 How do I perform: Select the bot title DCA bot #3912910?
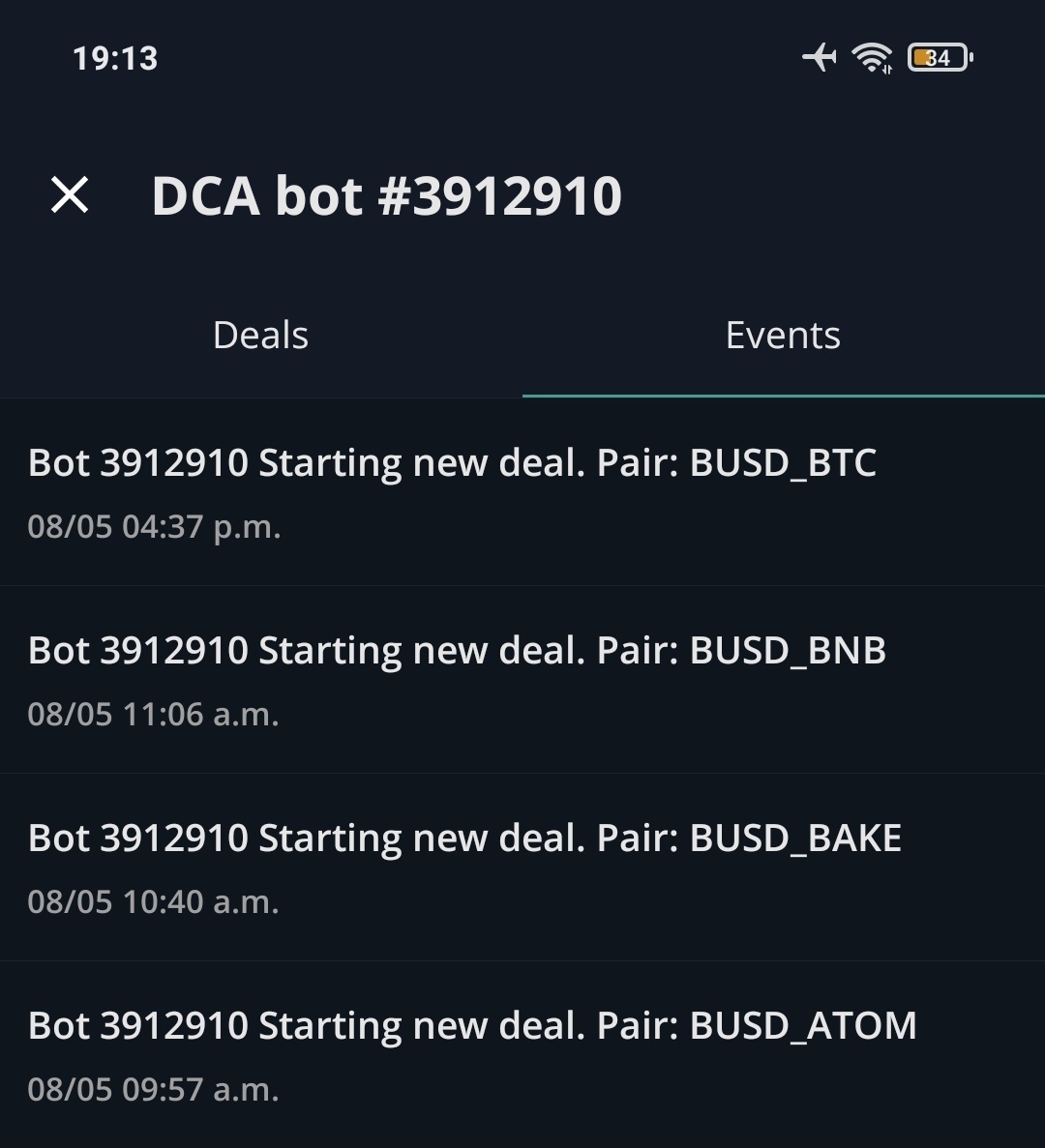click(x=387, y=194)
